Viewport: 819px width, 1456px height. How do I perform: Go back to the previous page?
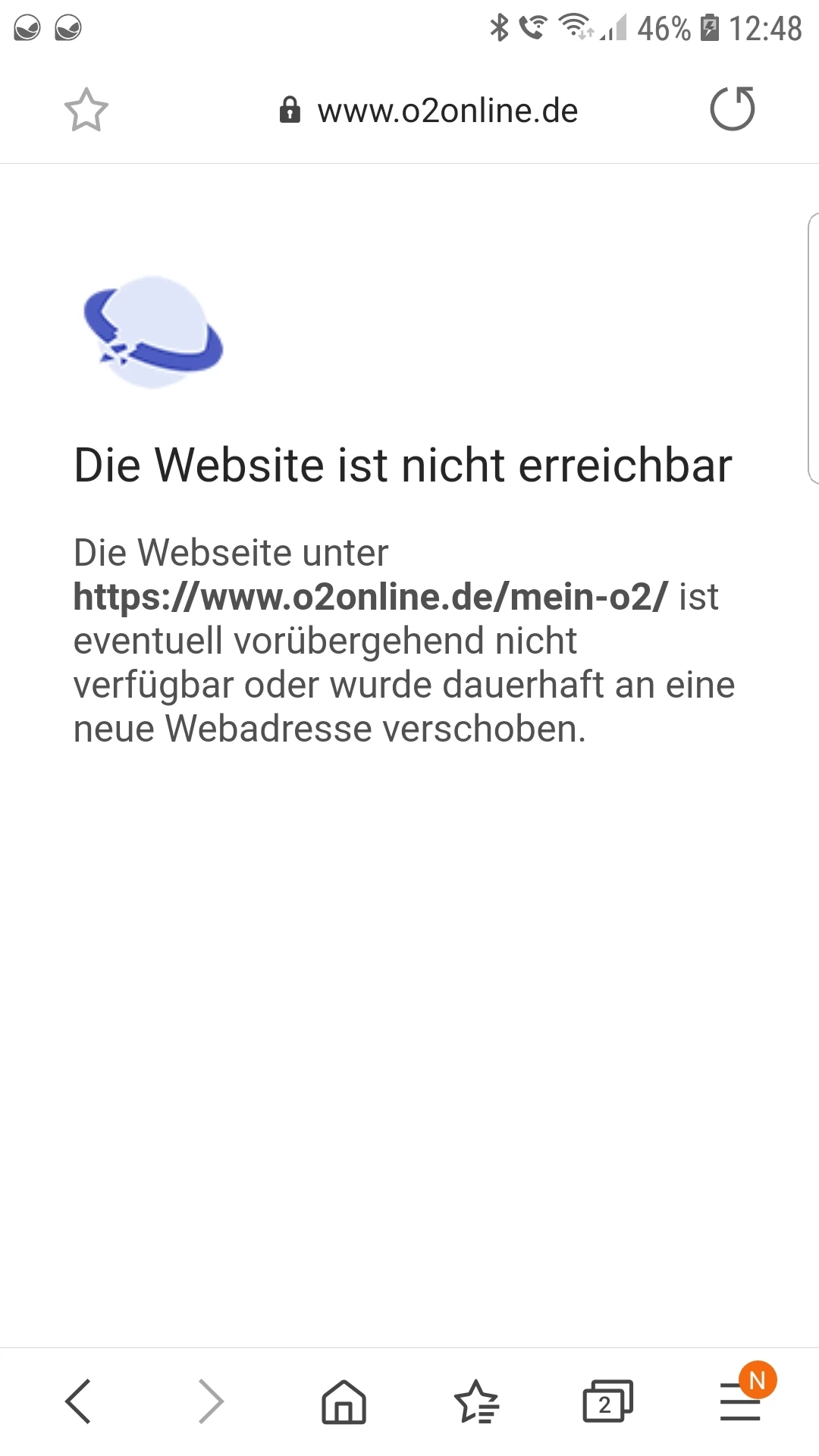79,1401
